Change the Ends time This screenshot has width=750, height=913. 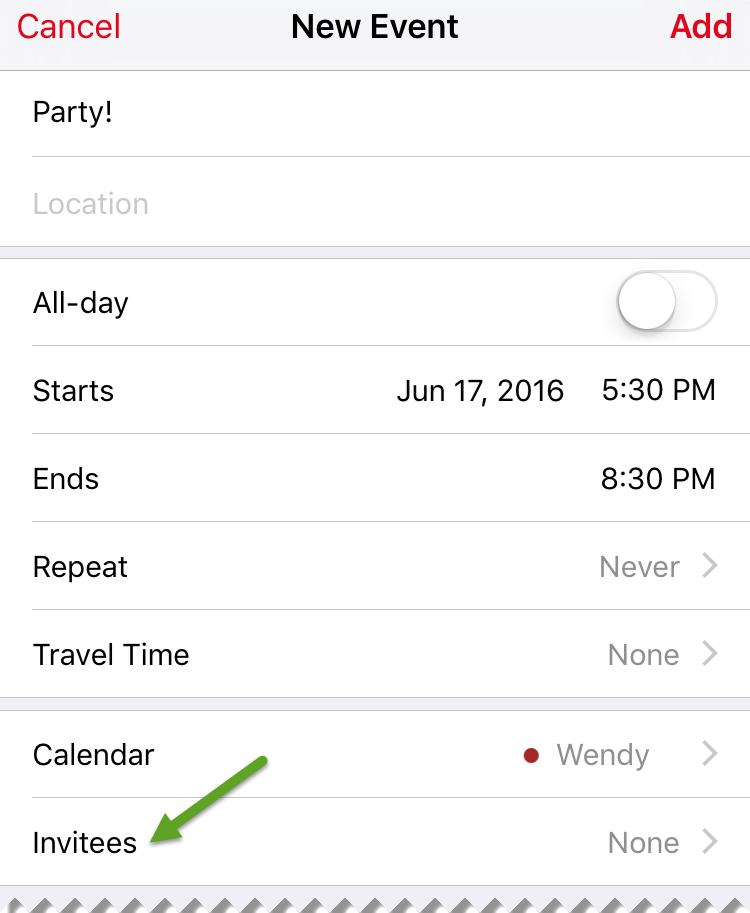point(657,478)
